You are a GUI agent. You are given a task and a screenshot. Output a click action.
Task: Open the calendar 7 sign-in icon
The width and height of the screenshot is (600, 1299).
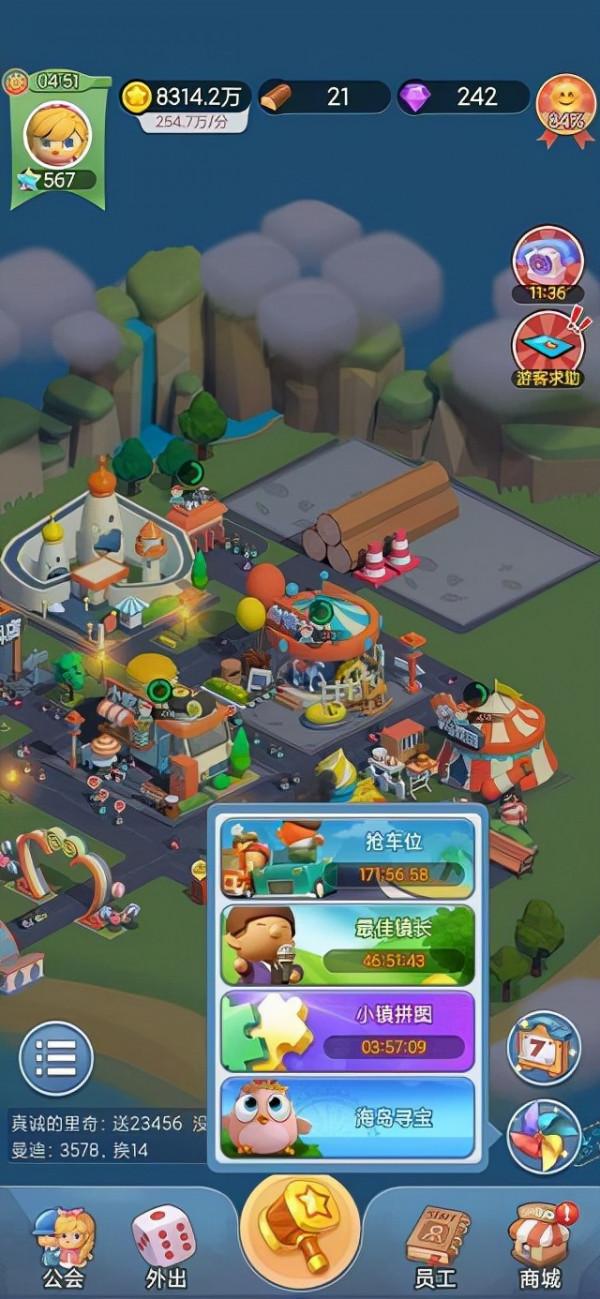point(543,1049)
